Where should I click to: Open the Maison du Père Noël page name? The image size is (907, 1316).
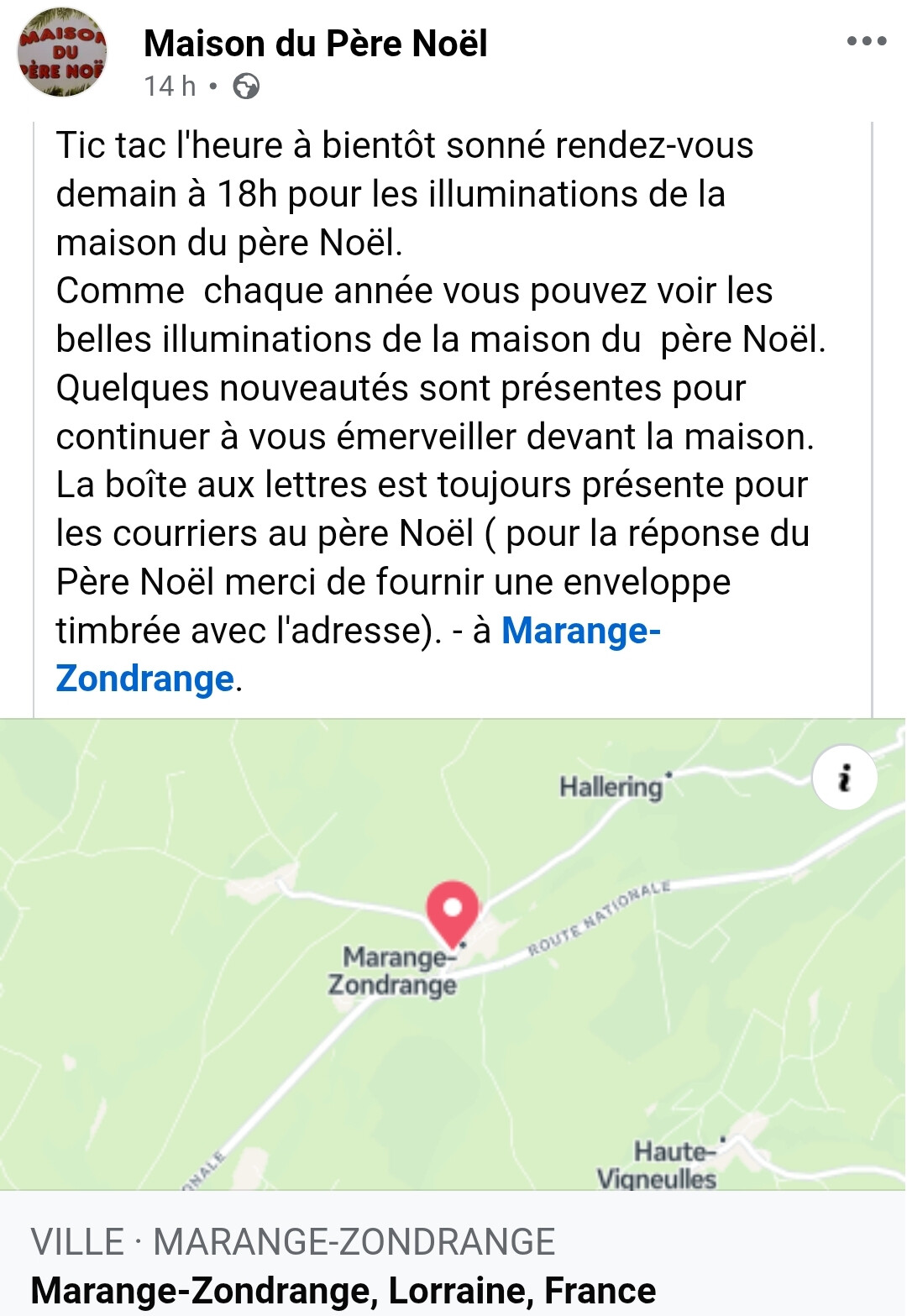[315, 44]
